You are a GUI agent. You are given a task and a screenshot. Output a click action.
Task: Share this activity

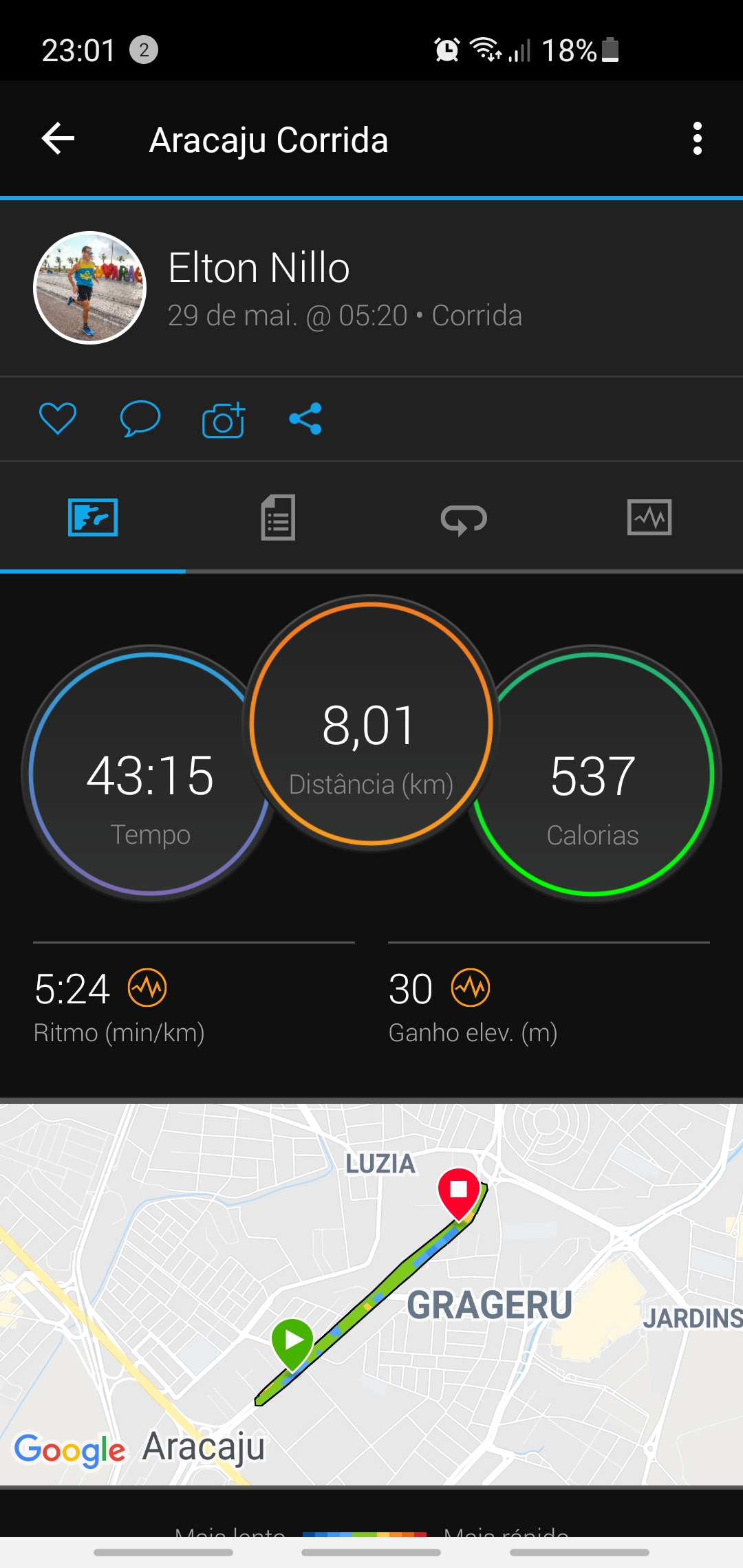click(x=305, y=419)
